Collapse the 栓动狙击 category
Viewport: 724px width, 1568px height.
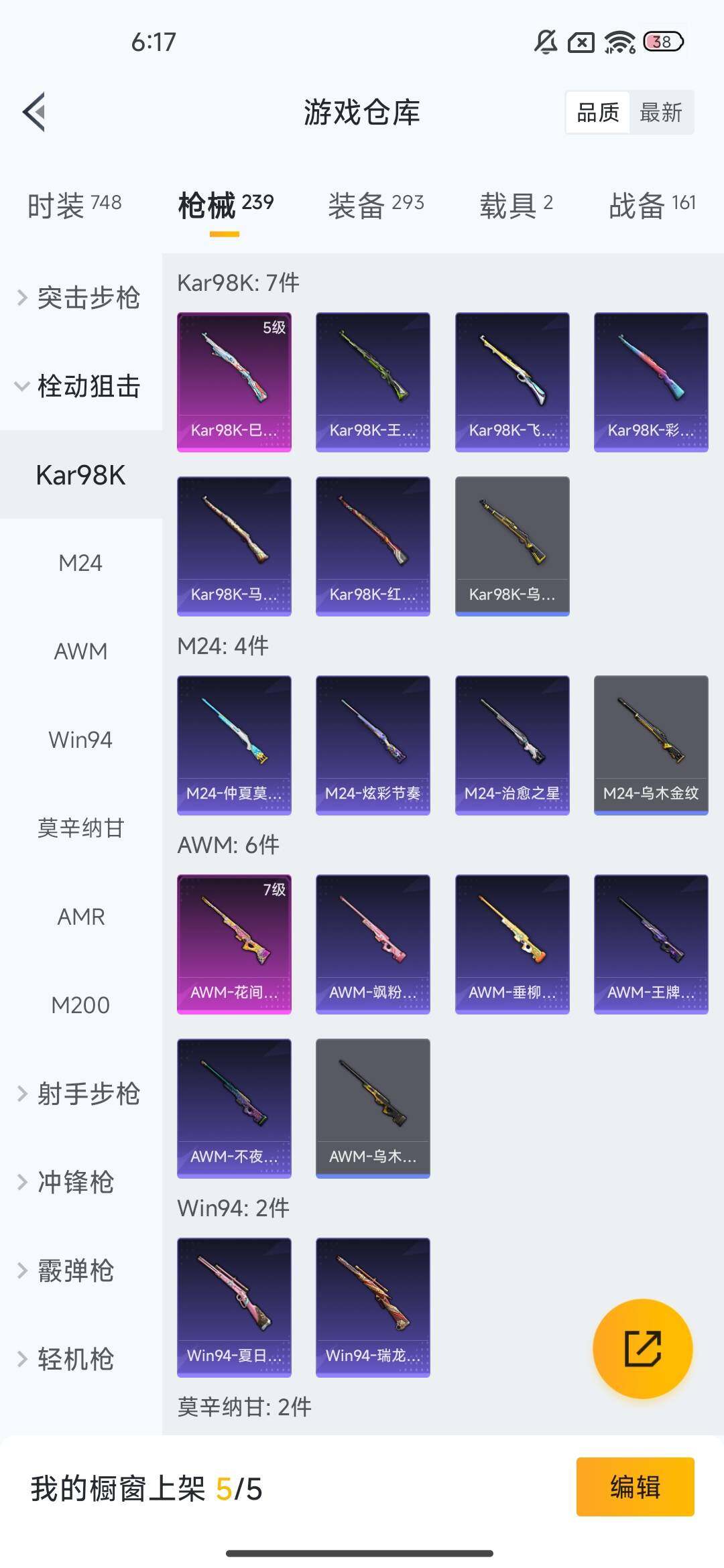[x=80, y=386]
